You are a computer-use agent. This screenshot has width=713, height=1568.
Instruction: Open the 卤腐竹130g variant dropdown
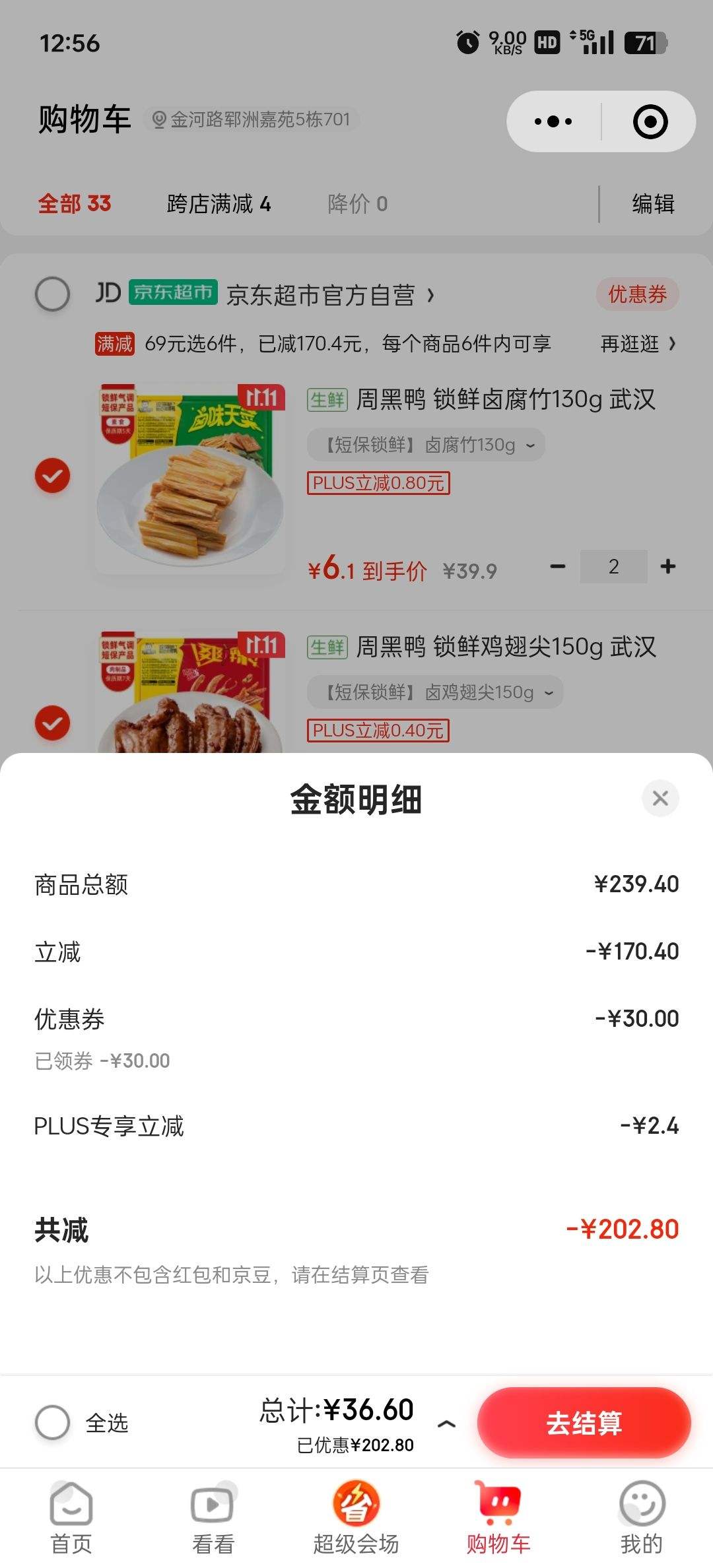click(531, 445)
